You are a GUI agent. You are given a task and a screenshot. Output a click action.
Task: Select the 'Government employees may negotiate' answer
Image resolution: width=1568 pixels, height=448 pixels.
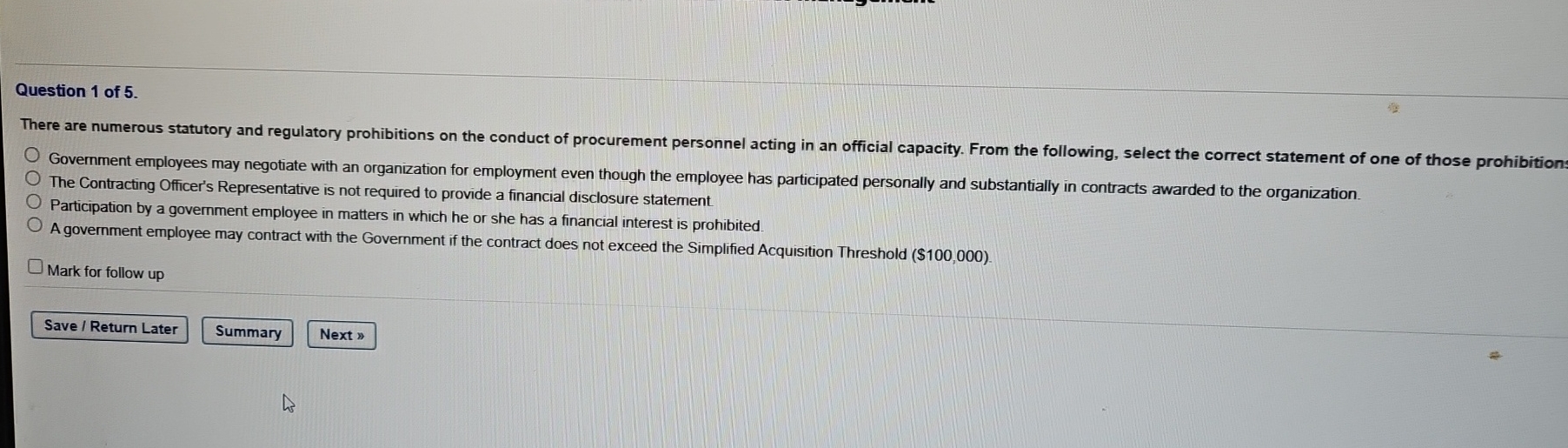coord(32,155)
